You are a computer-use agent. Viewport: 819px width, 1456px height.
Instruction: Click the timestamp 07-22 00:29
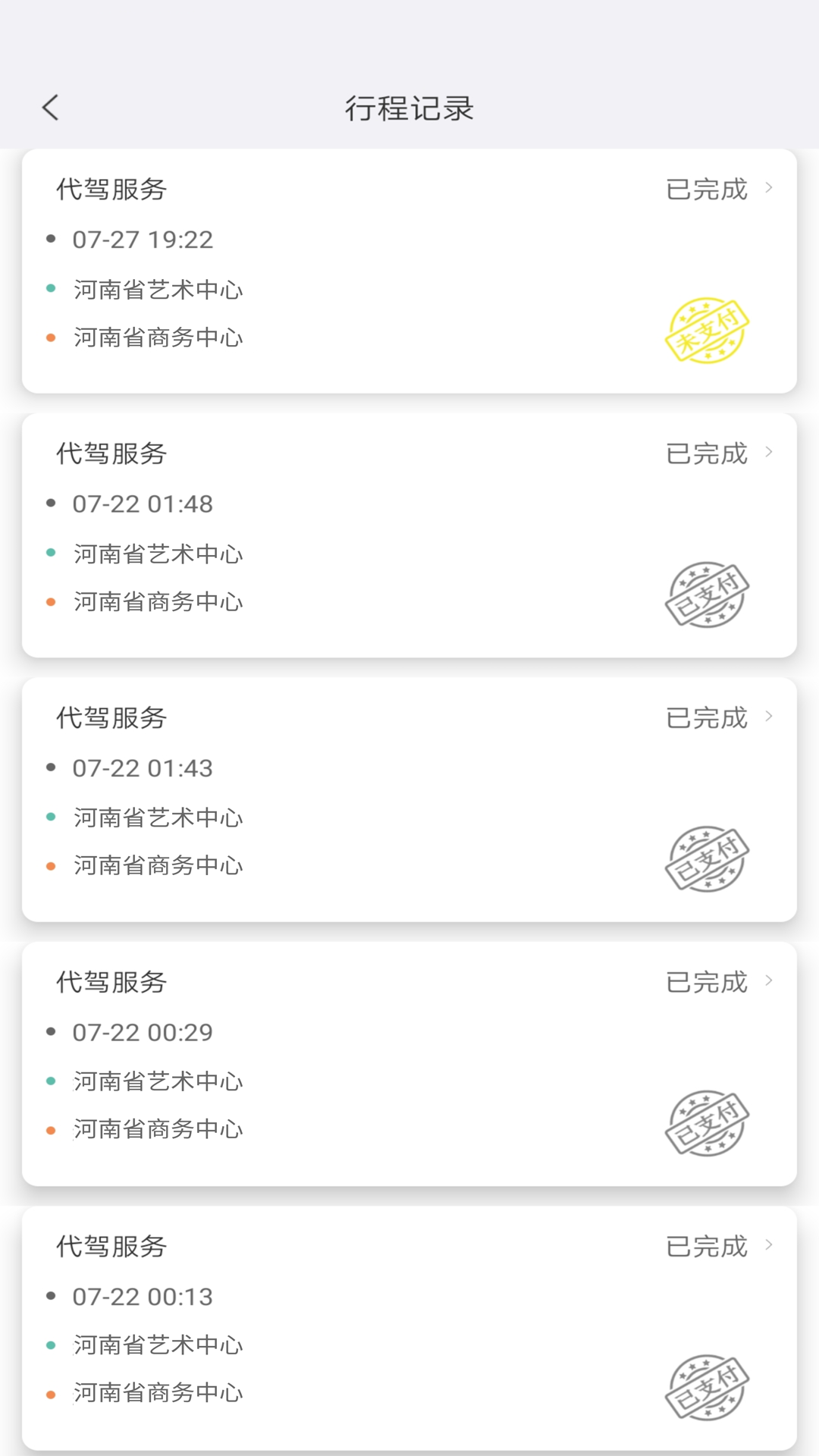tap(141, 1031)
